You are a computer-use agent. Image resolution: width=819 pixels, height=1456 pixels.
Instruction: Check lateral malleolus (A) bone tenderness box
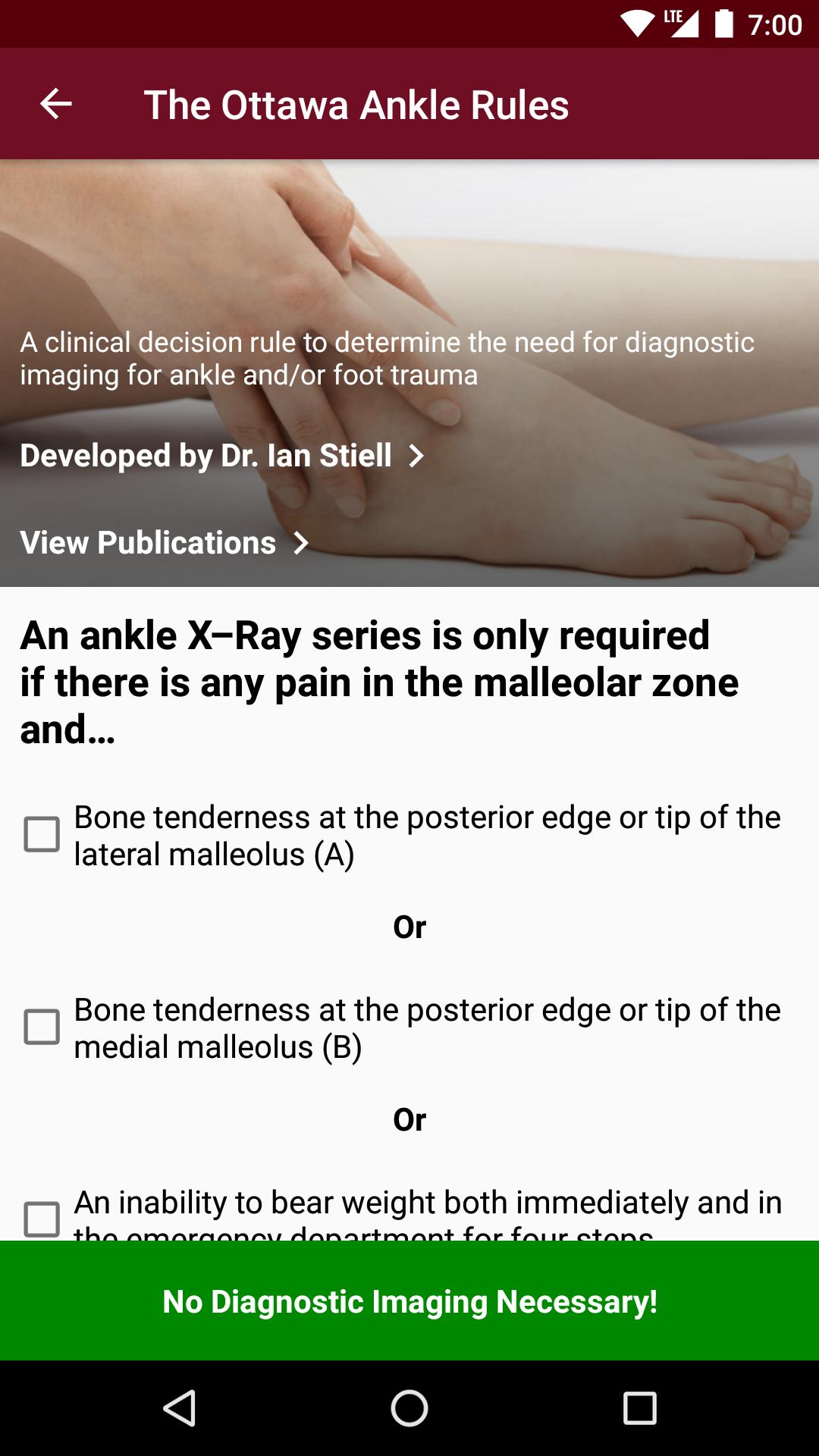point(42,834)
